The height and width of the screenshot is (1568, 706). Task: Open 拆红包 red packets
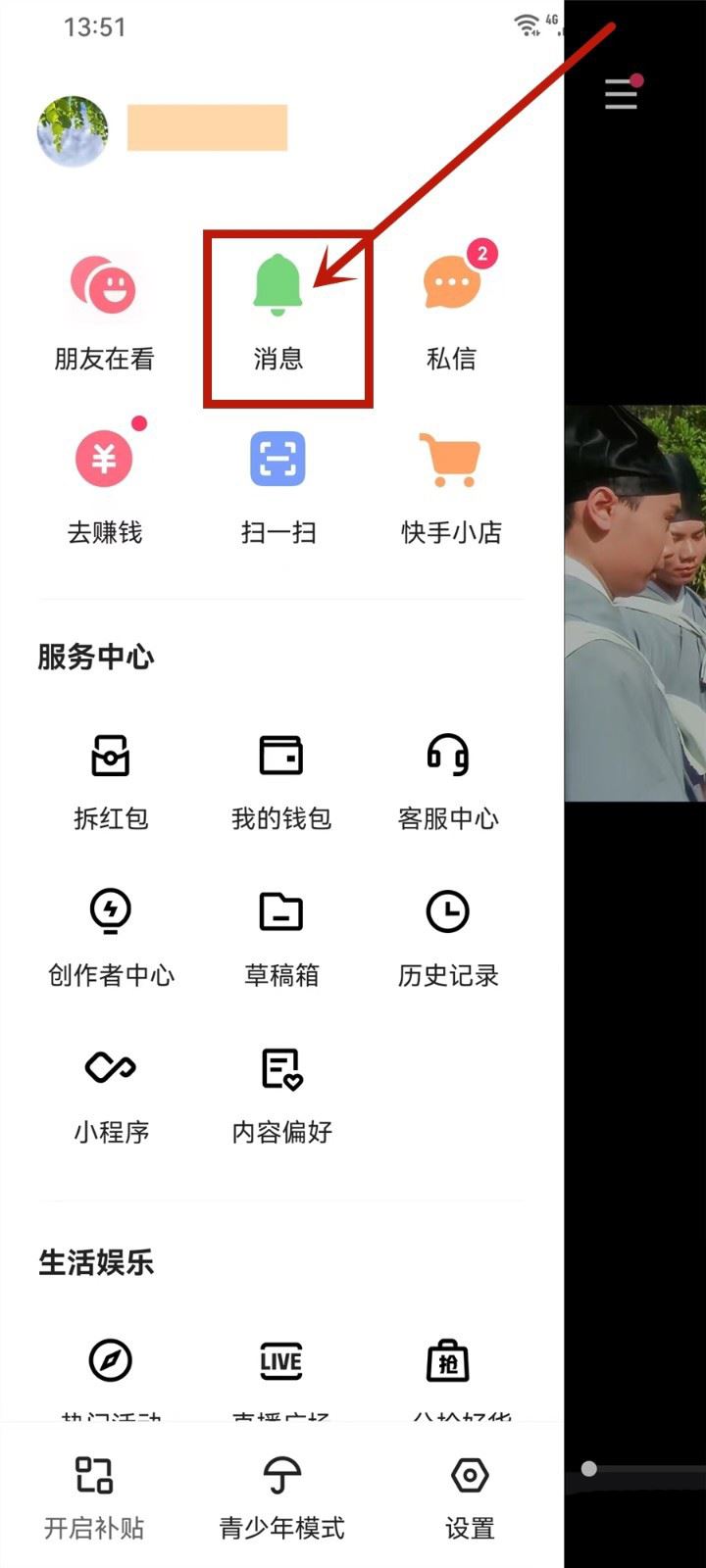click(x=111, y=781)
